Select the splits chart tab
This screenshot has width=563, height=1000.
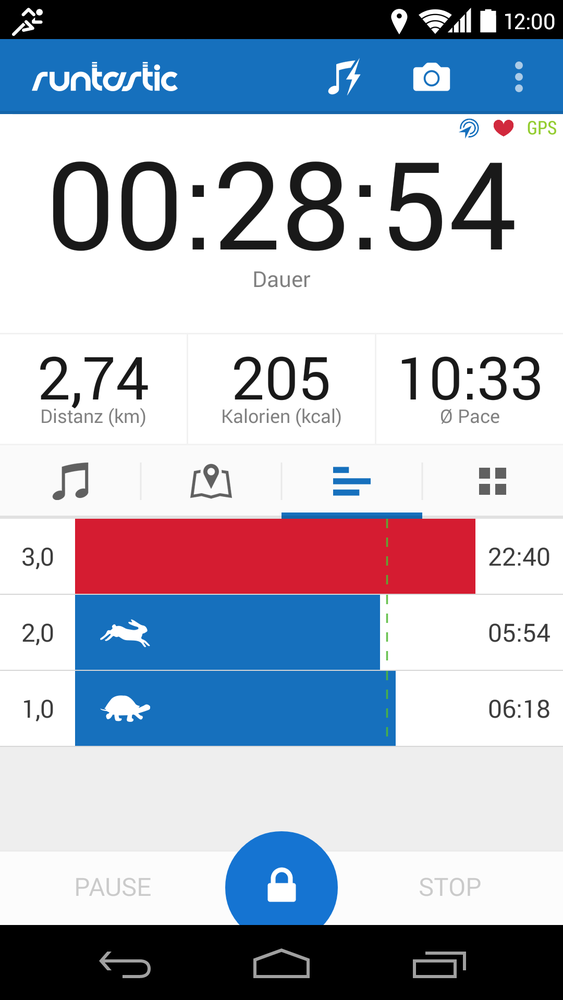point(351,482)
